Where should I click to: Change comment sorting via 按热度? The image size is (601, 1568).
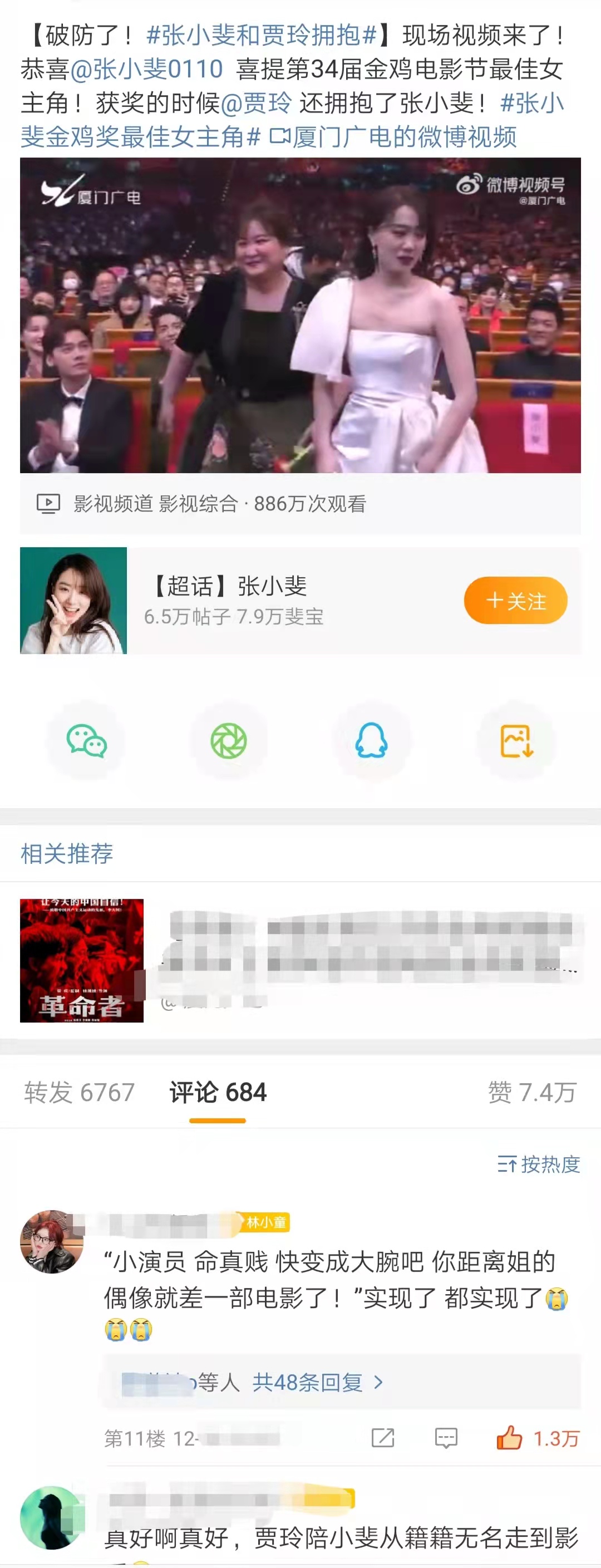point(538,1164)
